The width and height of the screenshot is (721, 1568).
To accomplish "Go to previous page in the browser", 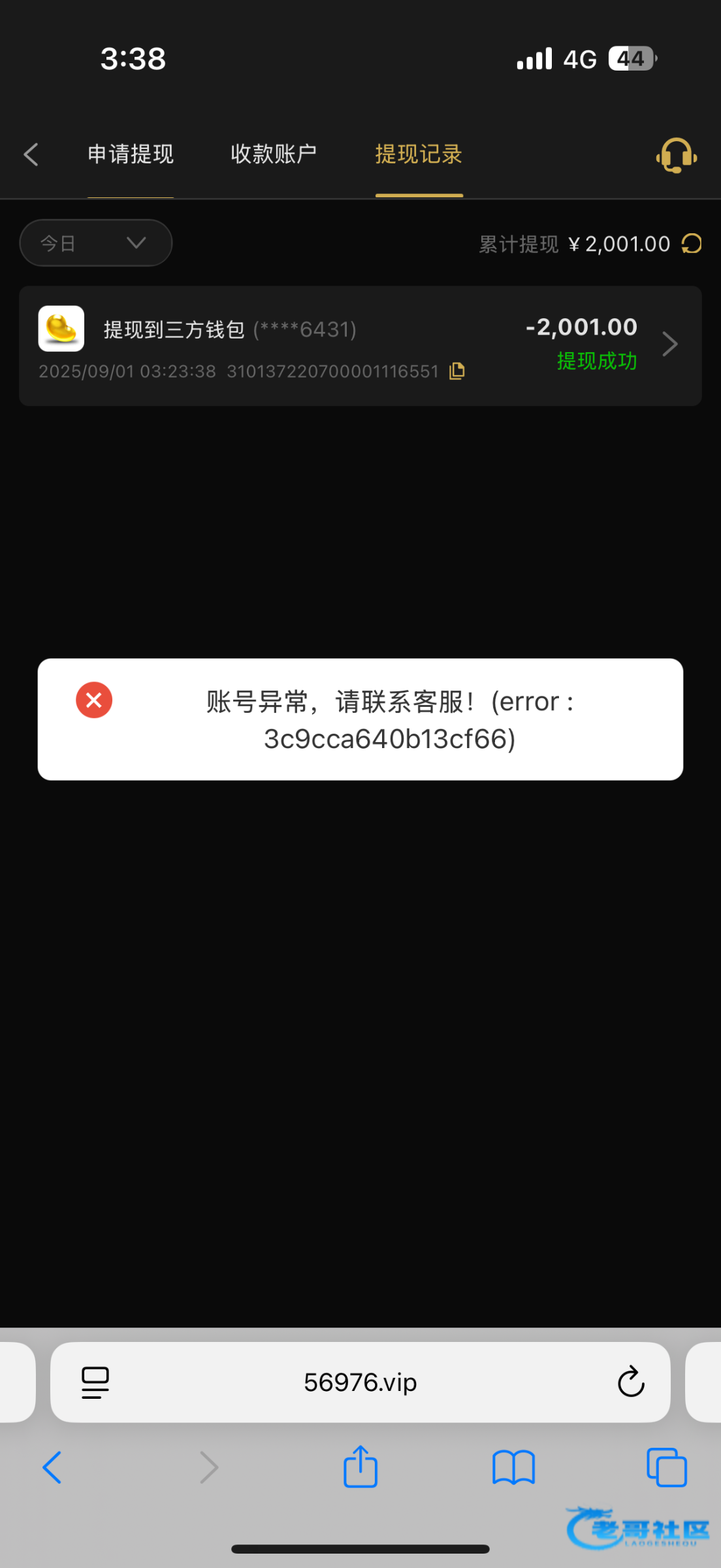I will click(x=52, y=1467).
